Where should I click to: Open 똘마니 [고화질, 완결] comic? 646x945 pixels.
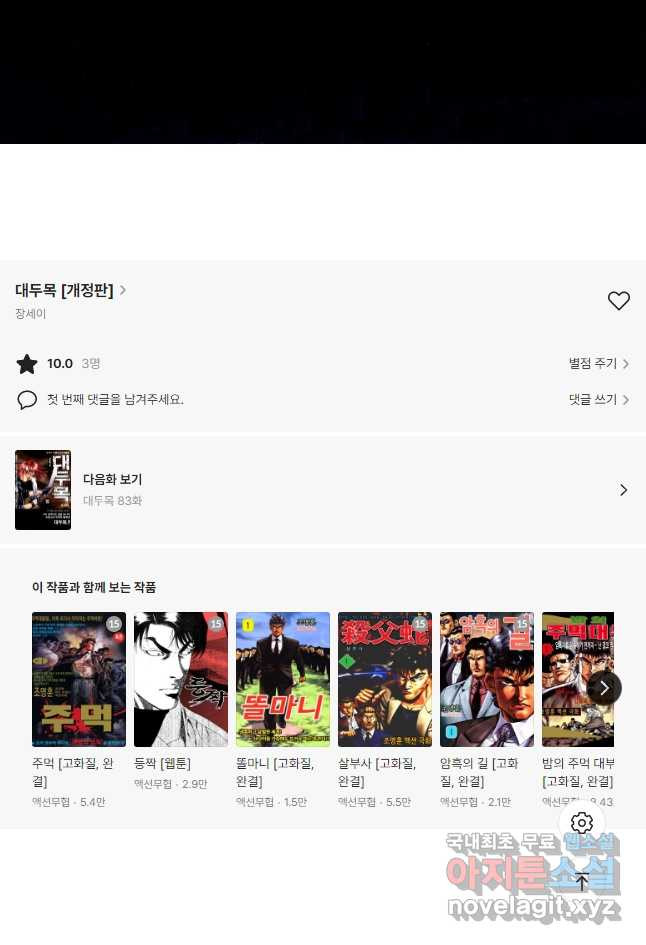coord(283,680)
